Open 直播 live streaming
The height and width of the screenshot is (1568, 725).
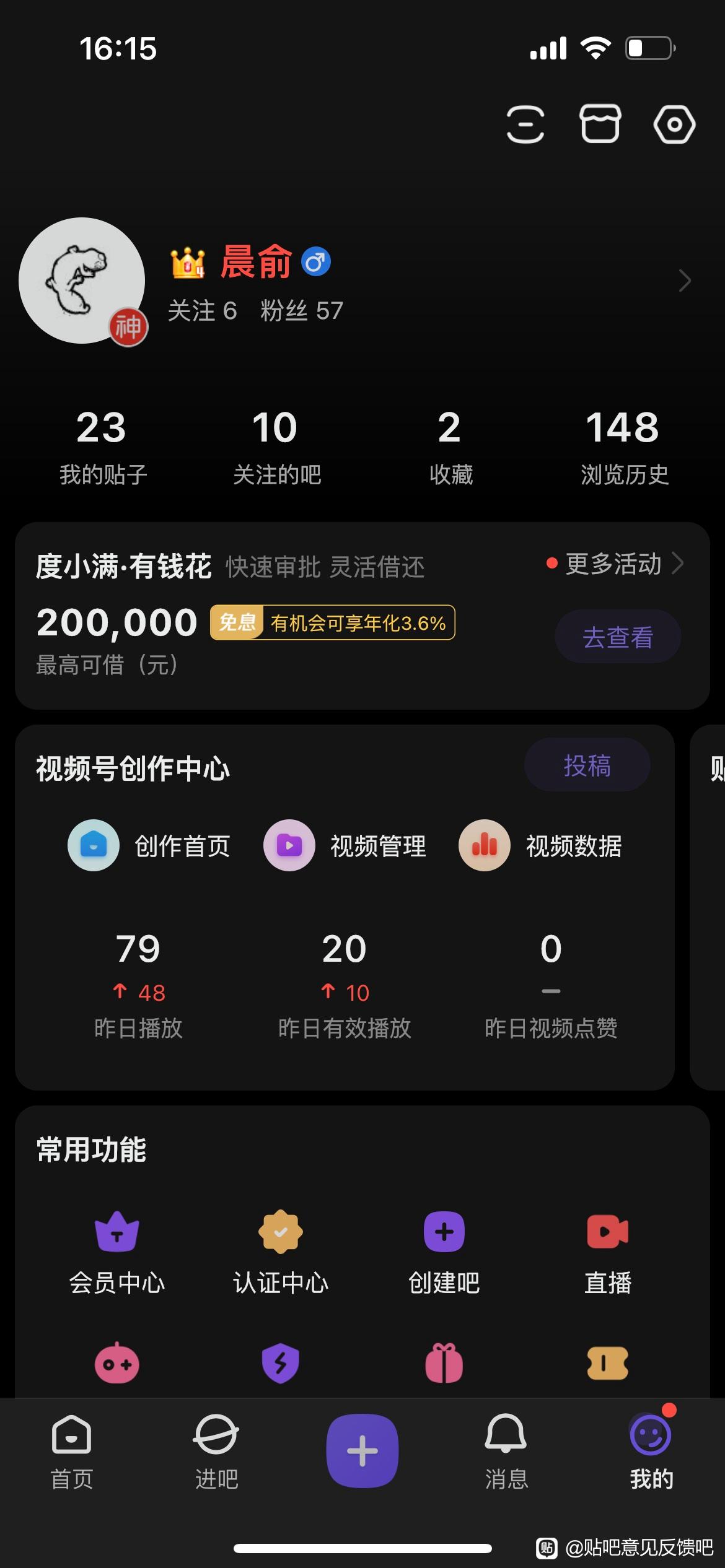607,1251
